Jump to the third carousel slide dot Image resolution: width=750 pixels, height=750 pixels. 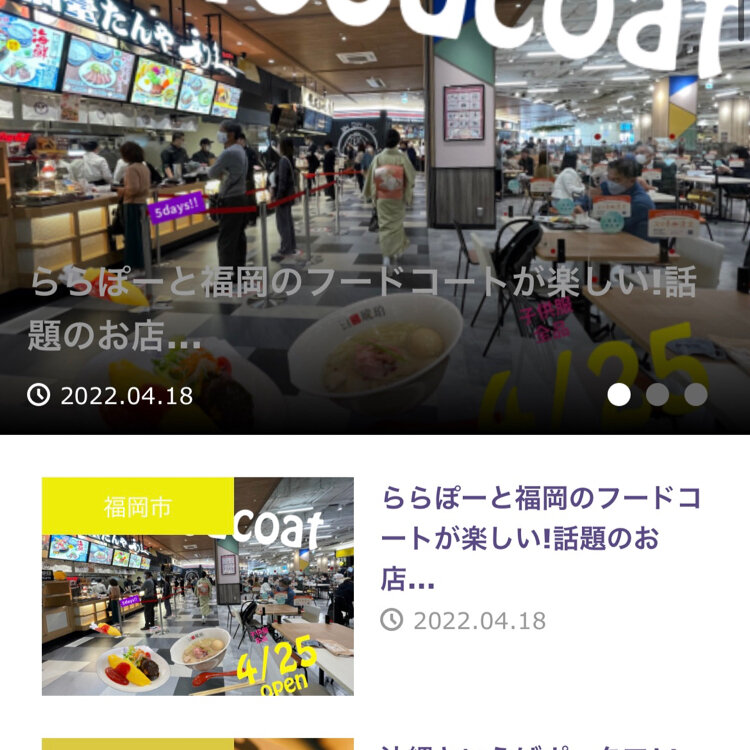coord(696,394)
